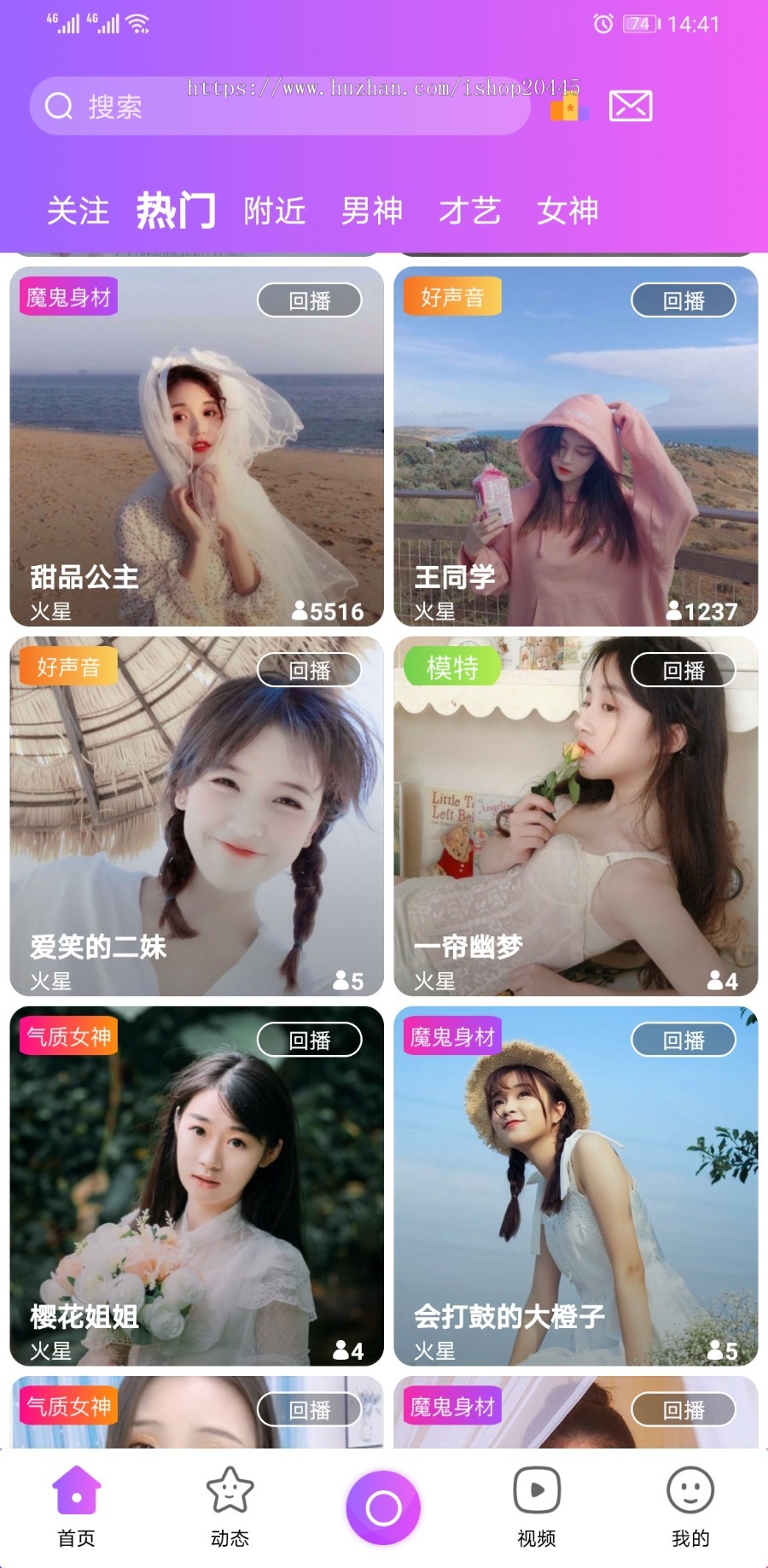Screen dimensions: 768x1568
Task: Open 樱花姐姐's live room card
Action: [196, 1186]
